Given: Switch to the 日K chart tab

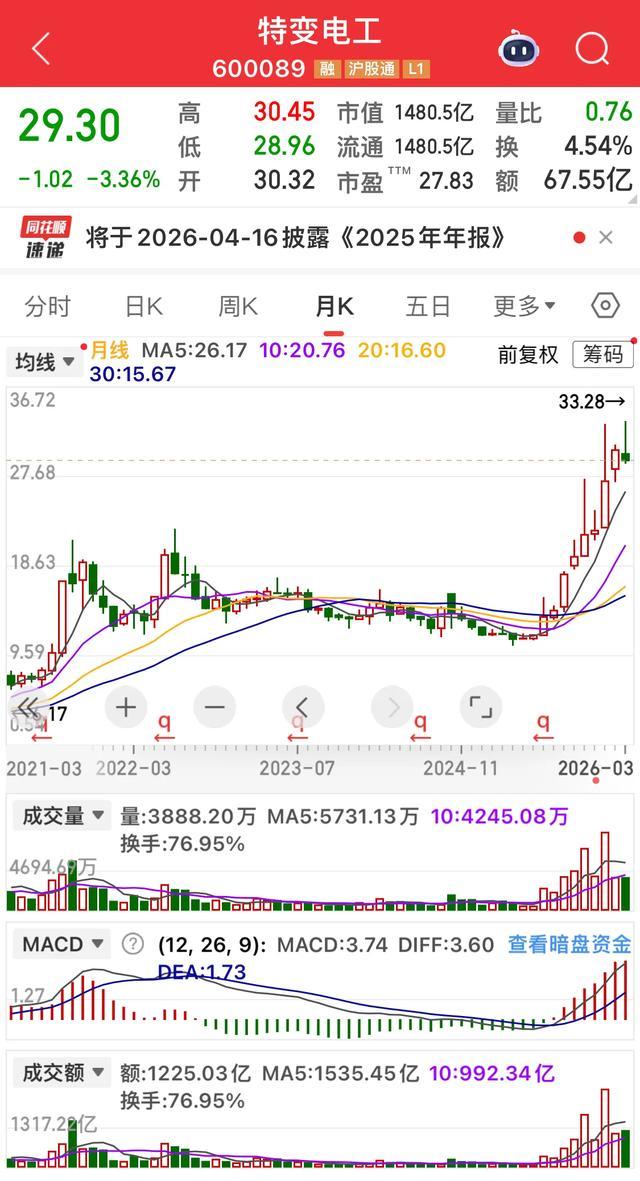Looking at the screenshot, I should [144, 306].
